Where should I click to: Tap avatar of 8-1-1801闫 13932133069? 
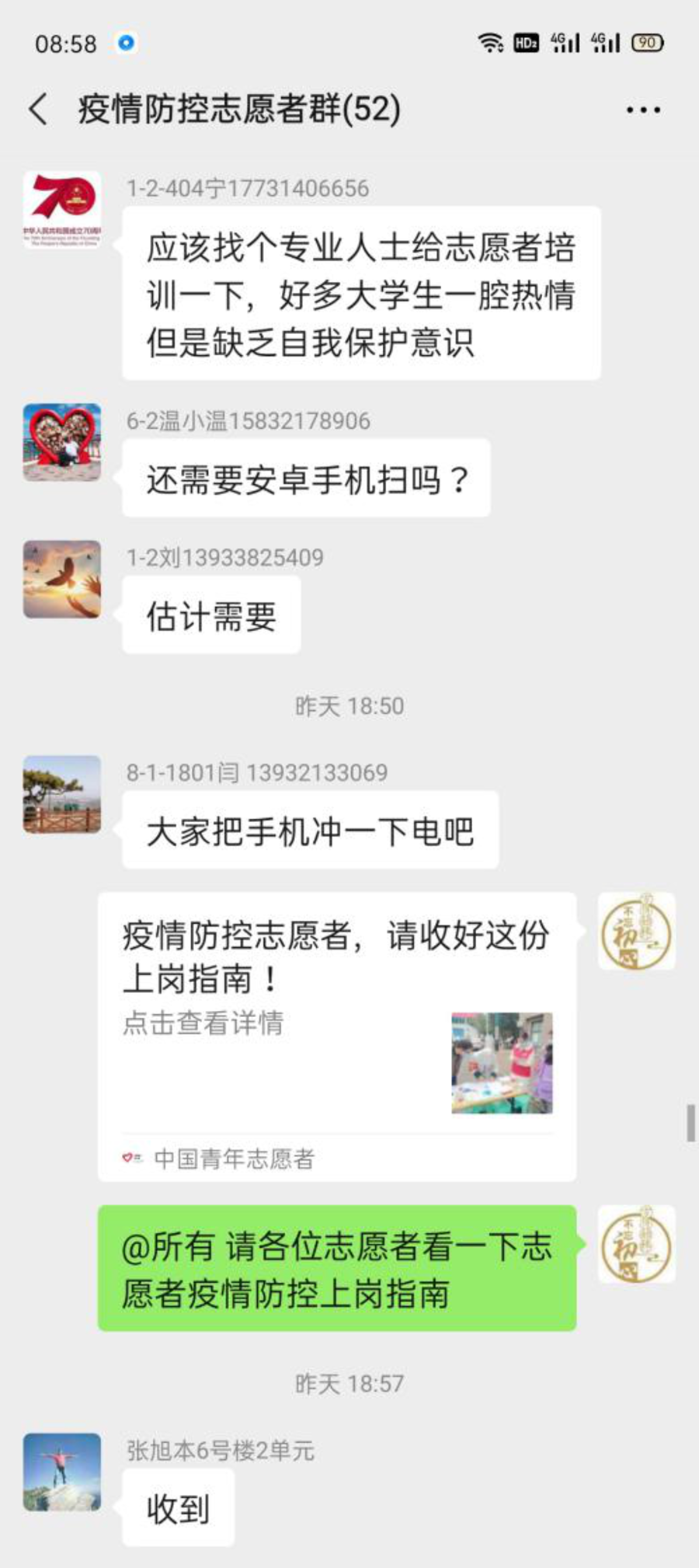pos(62,794)
